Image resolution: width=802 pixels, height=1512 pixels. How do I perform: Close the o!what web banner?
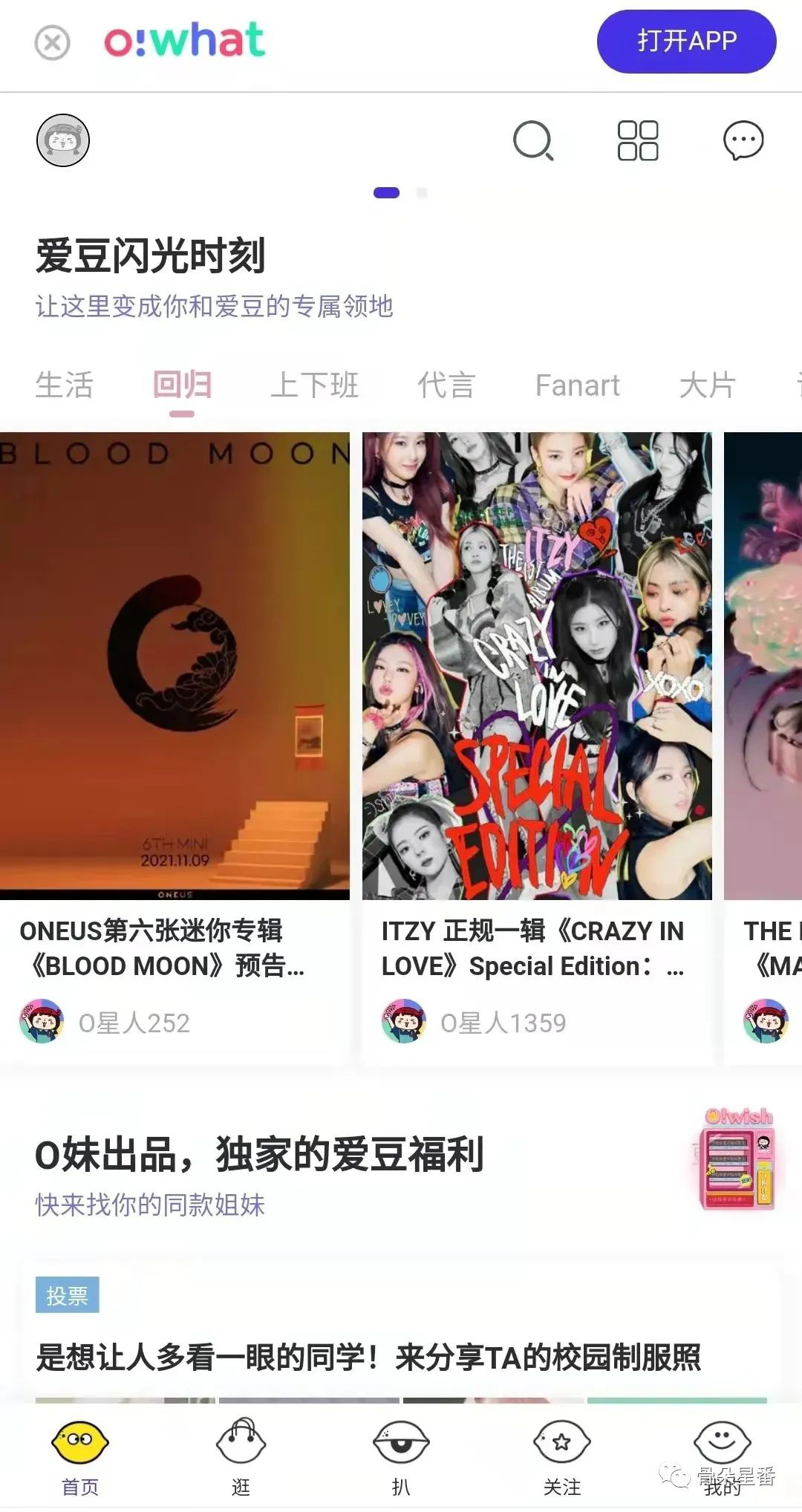click(x=52, y=42)
